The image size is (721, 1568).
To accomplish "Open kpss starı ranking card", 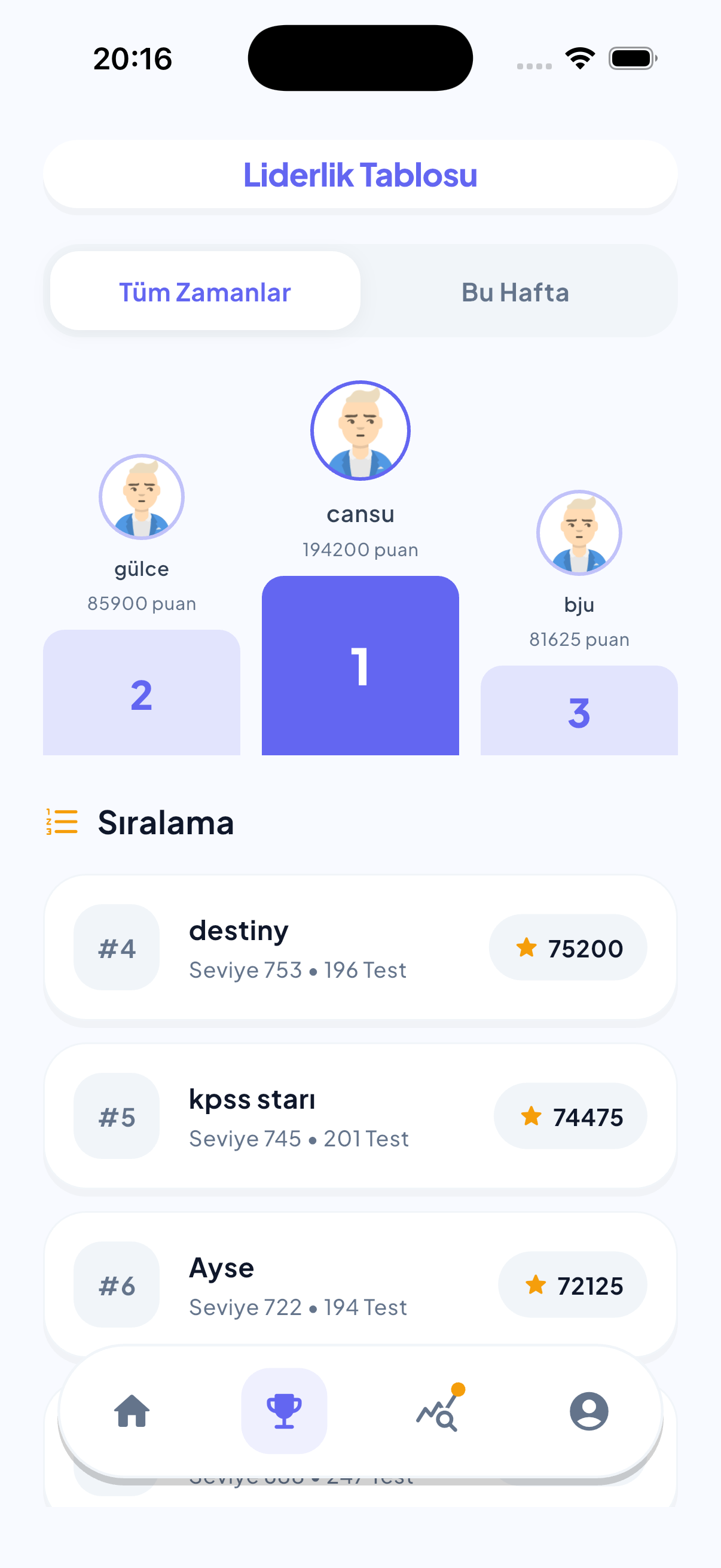I will (360, 1116).
